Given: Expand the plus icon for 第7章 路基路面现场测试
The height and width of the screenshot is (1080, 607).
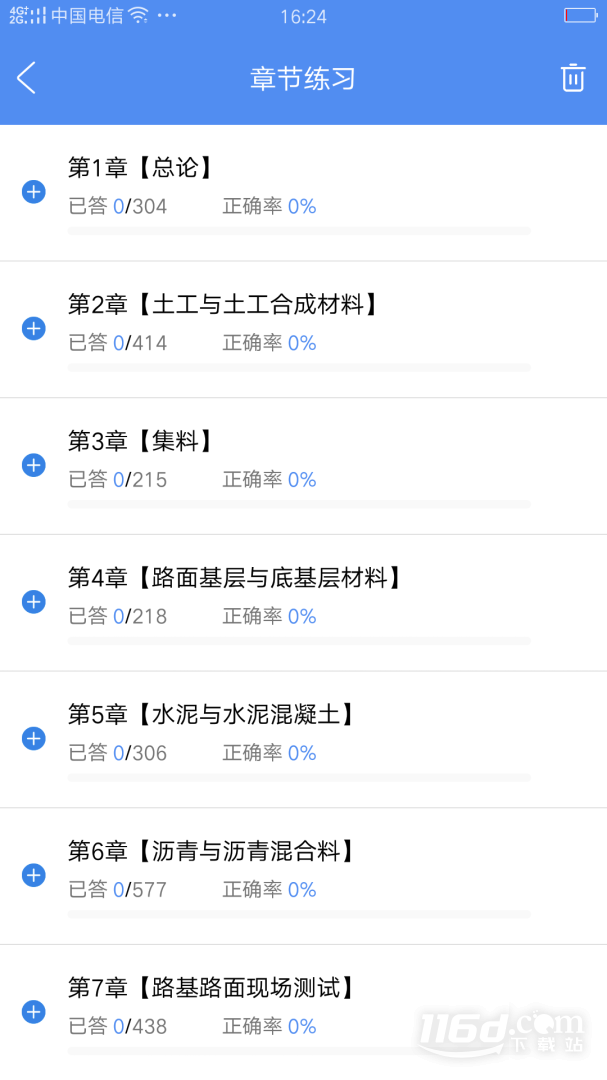Looking at the screenshot, I should [x=34, y=1012].
